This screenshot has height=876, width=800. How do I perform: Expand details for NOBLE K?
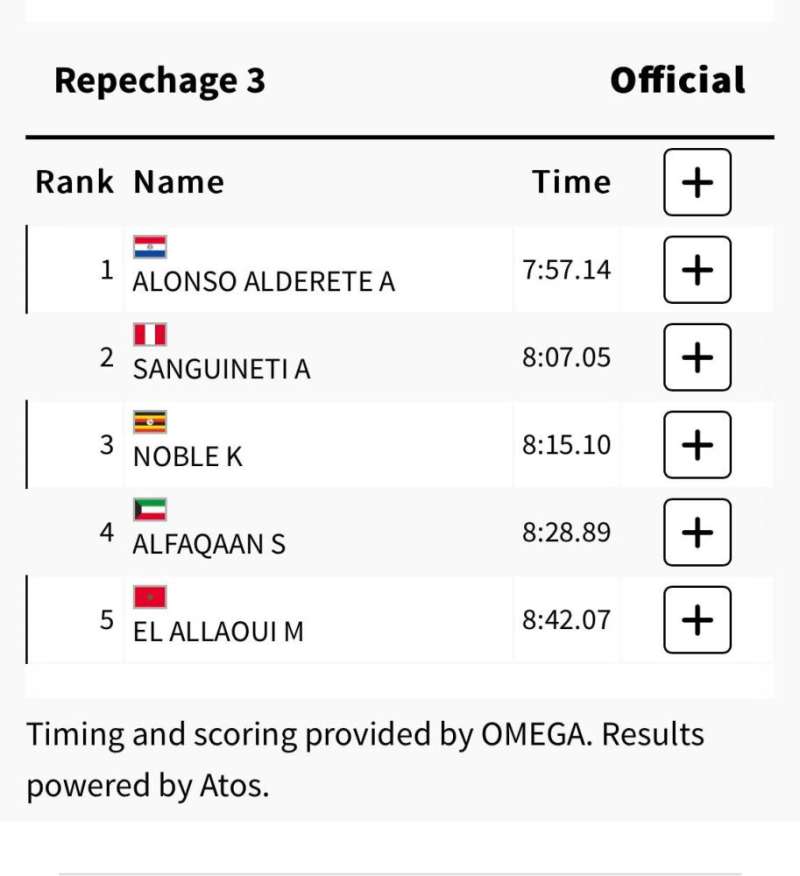(x=697, y=444)
